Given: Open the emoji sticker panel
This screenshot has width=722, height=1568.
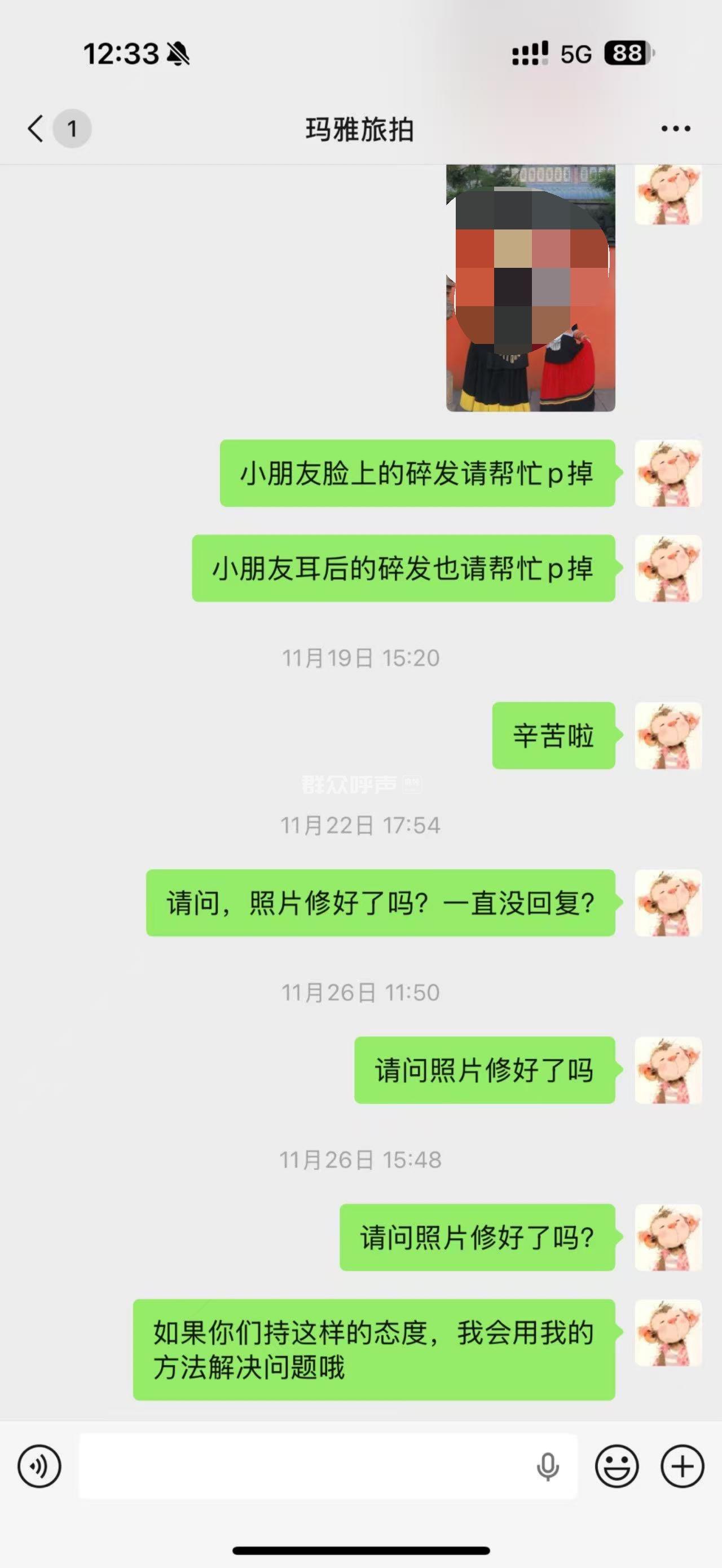Looking at the screenshot, I should click(617, 1466).
